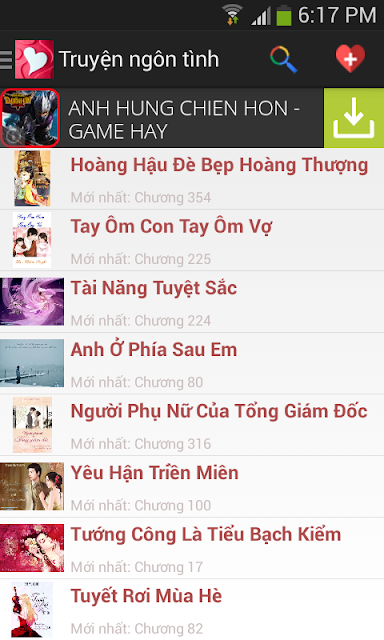Download the Anh Hung Chien Hon game
Viewport: 384px width, 640px height.
click(x=353, y=118)
